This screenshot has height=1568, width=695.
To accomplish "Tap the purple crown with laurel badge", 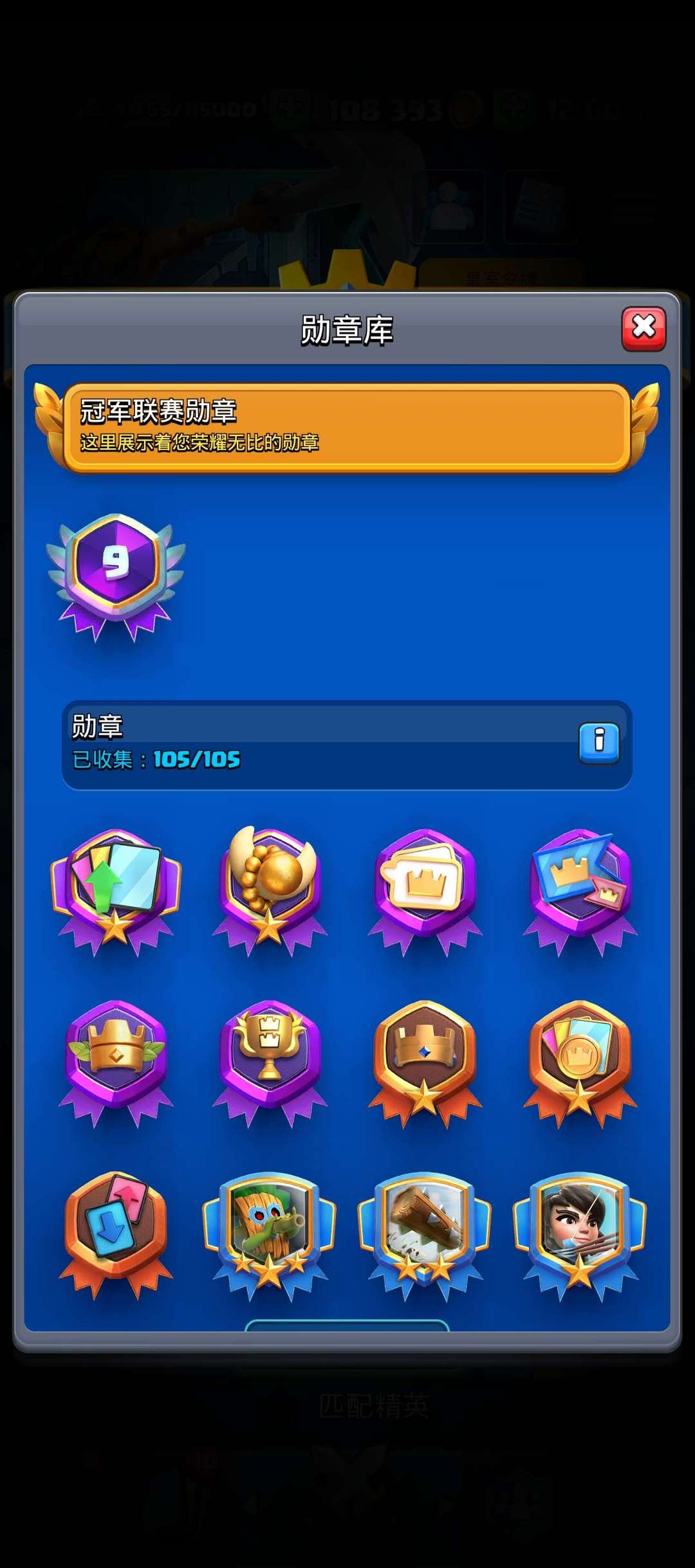I will point(116,1063).
